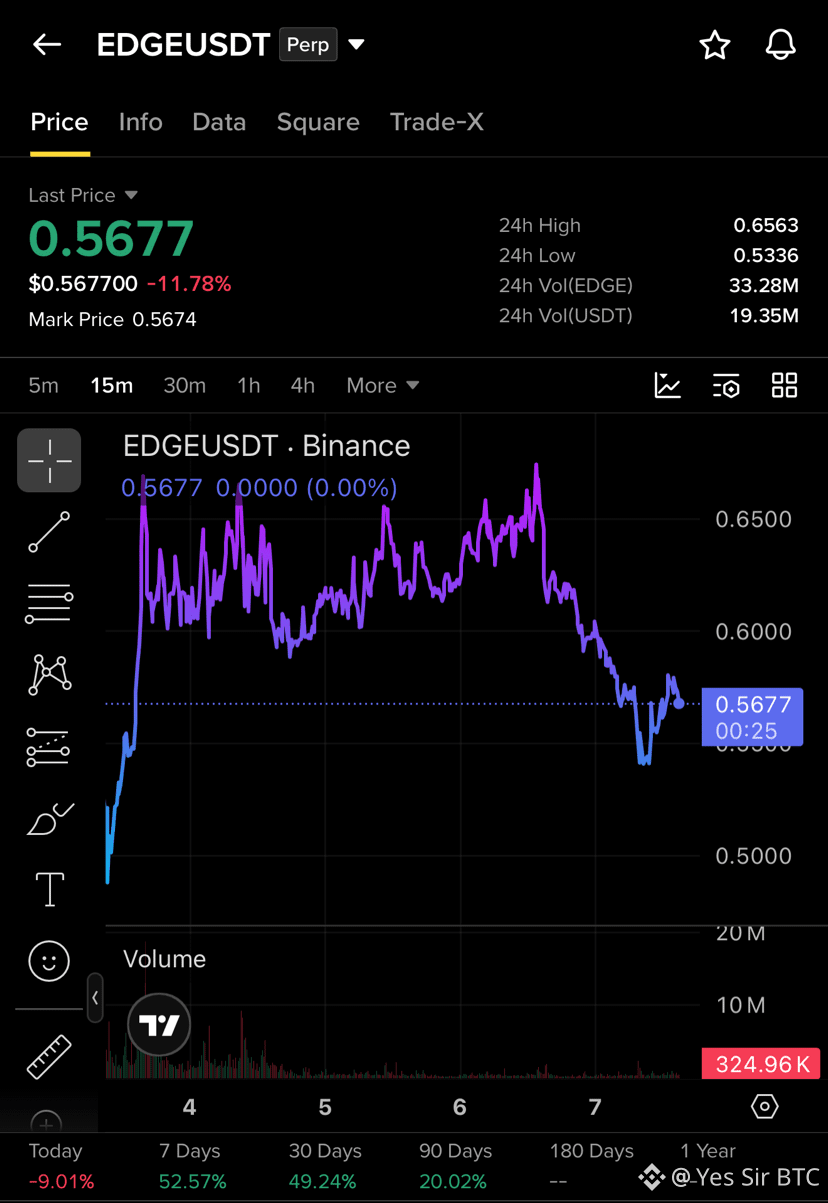This screenshot has height=1203, width=828.
Task: Open the measure ruler tool
Action: pyautogui.click(x=49, y=1057)
